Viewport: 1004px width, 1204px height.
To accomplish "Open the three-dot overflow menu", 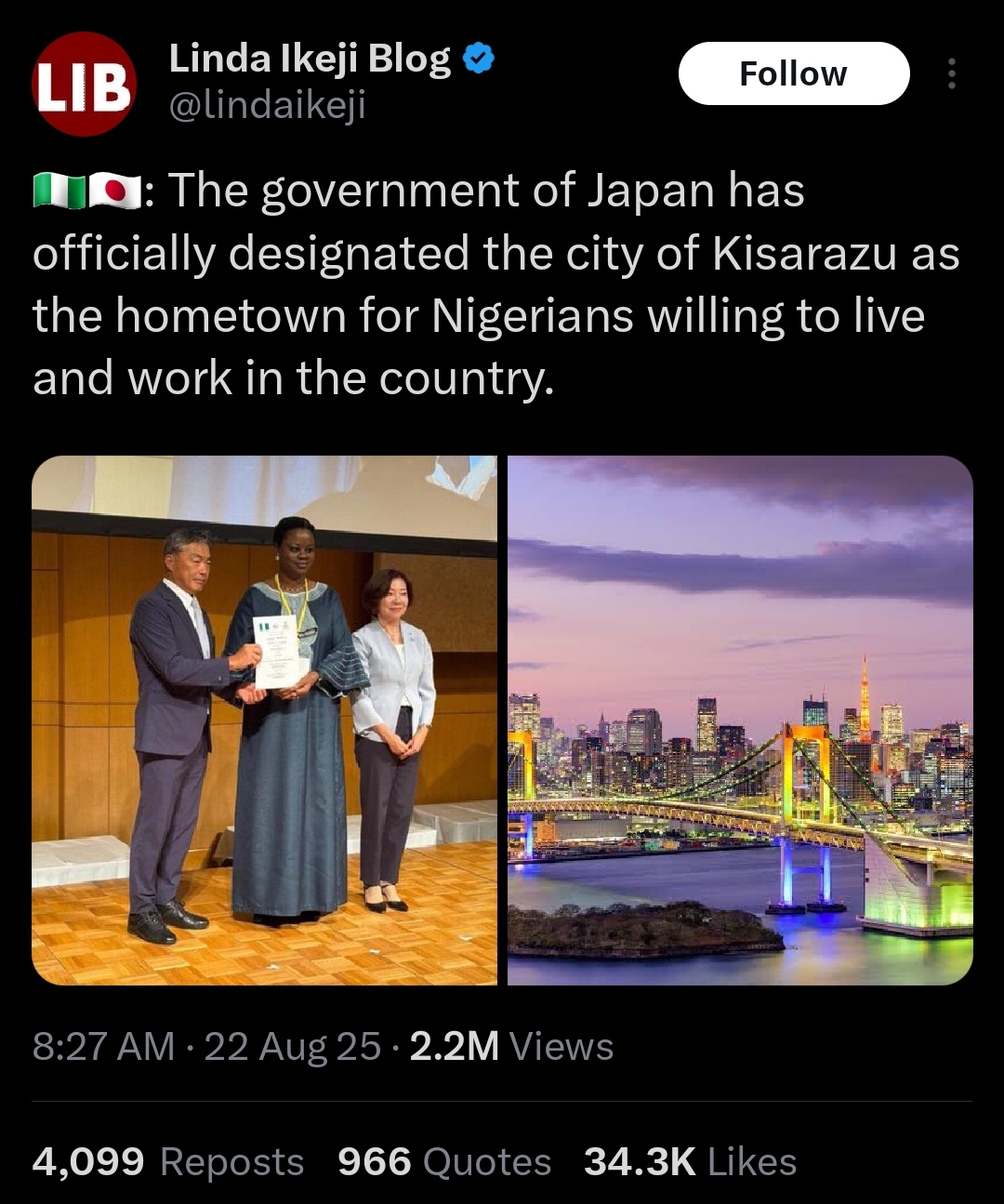I will click(x=951, y=73).
